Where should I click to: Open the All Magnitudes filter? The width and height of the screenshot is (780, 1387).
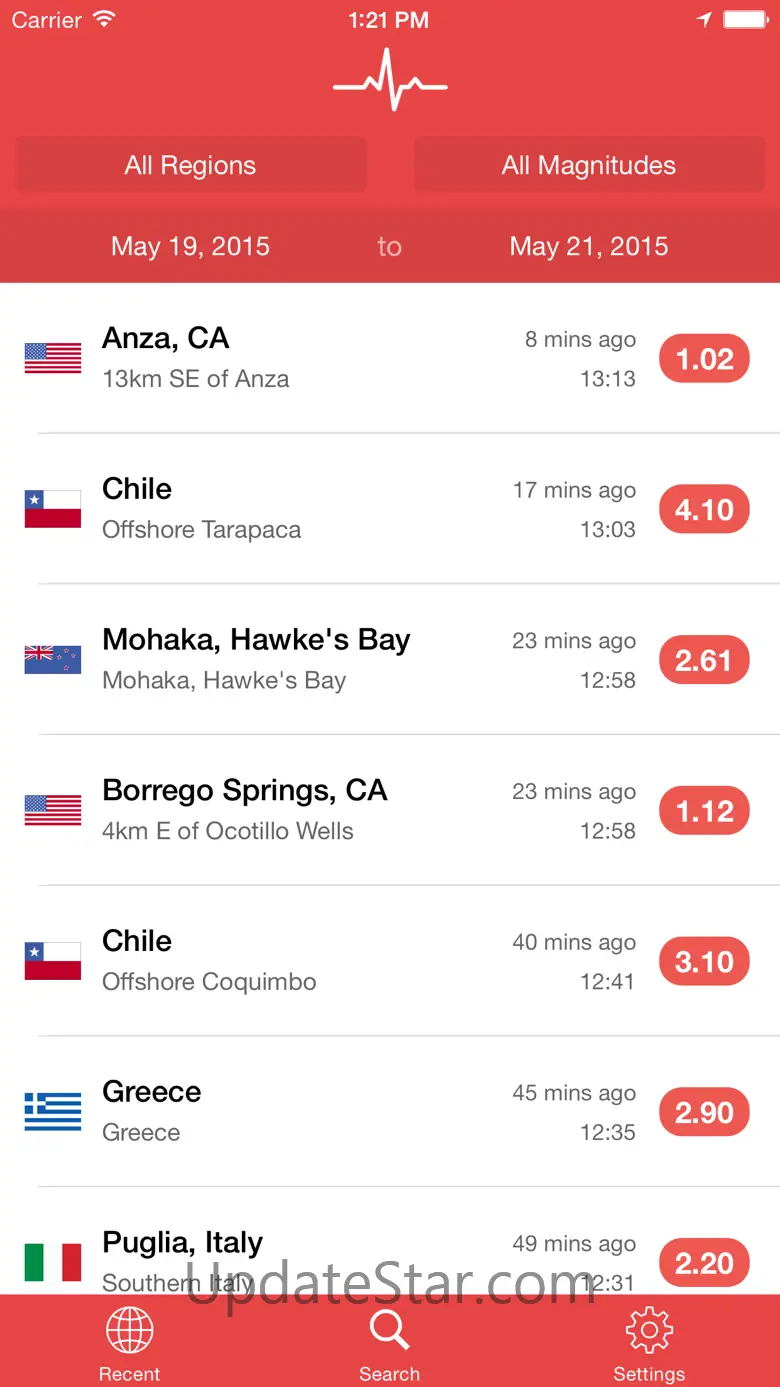[588, 165]
